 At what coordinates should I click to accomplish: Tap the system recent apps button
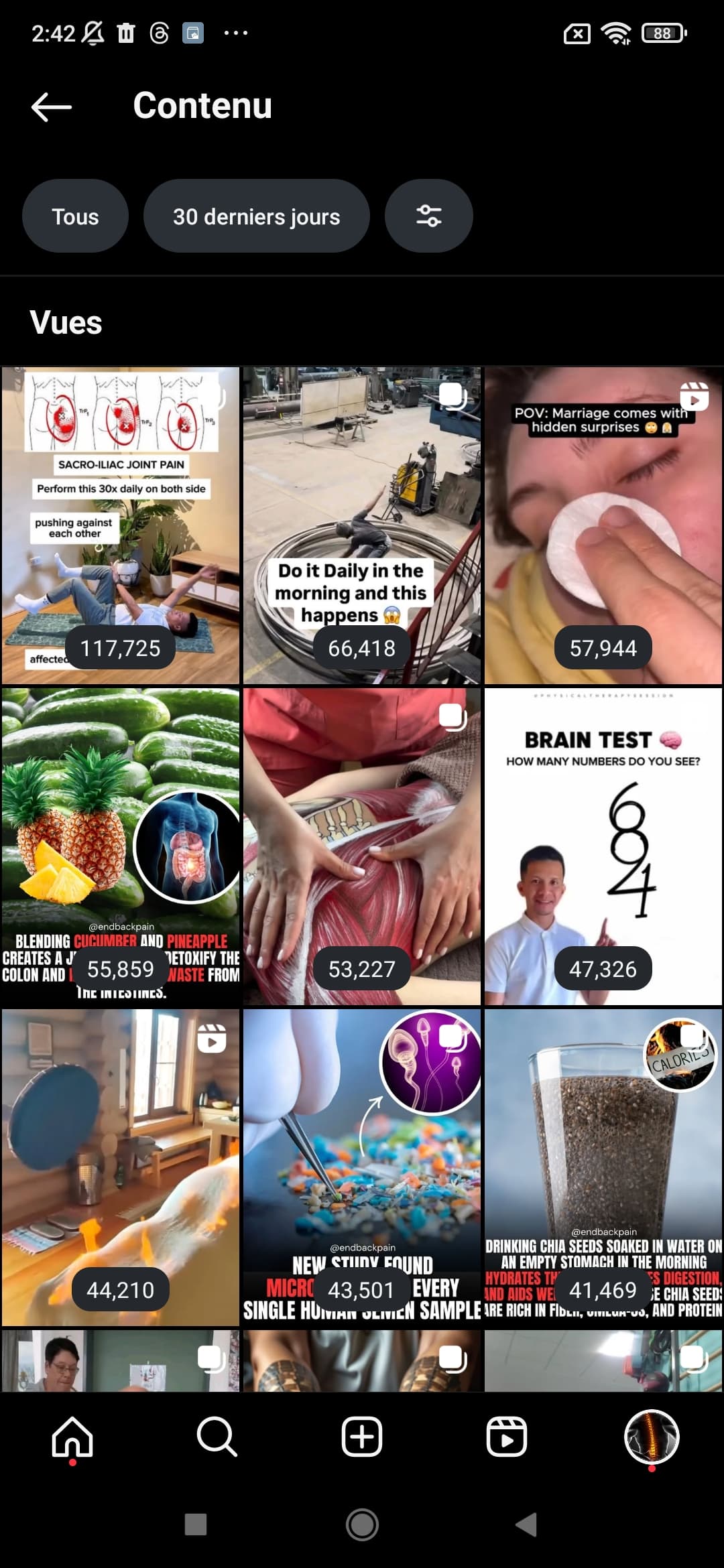196,1524
